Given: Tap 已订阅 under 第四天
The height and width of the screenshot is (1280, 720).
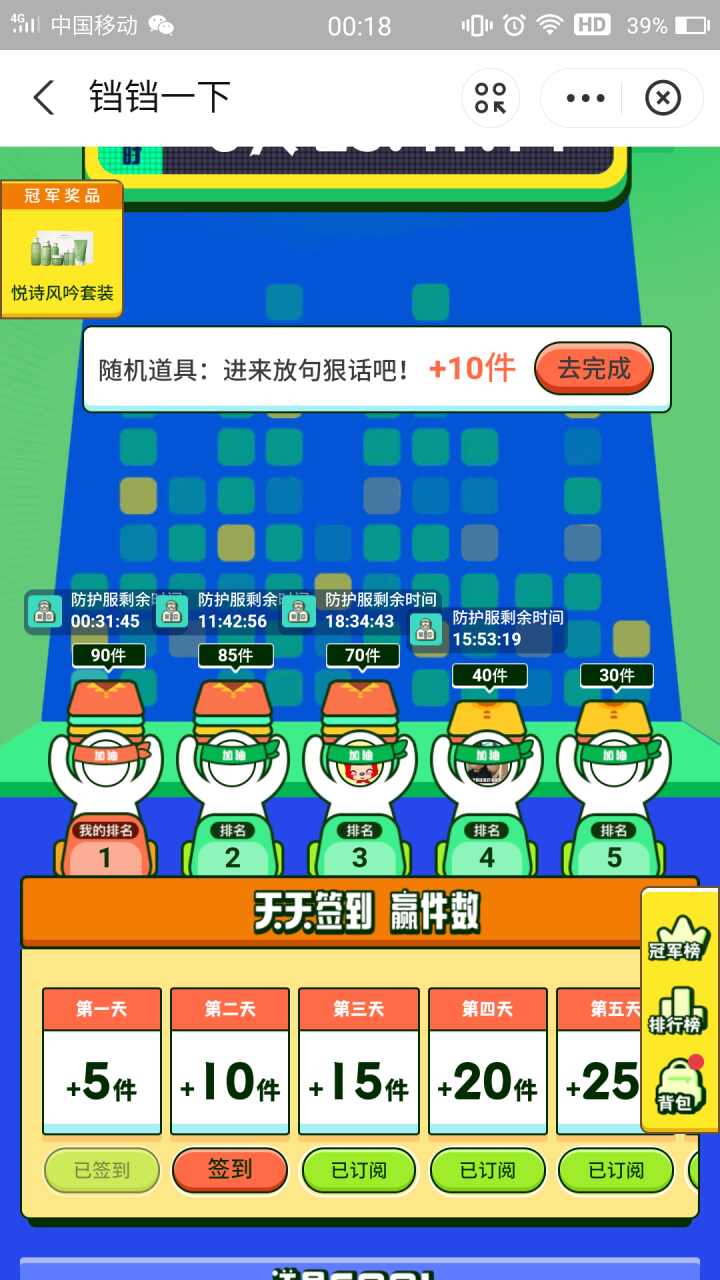Looking at the screenshot, I should 487,1170.
